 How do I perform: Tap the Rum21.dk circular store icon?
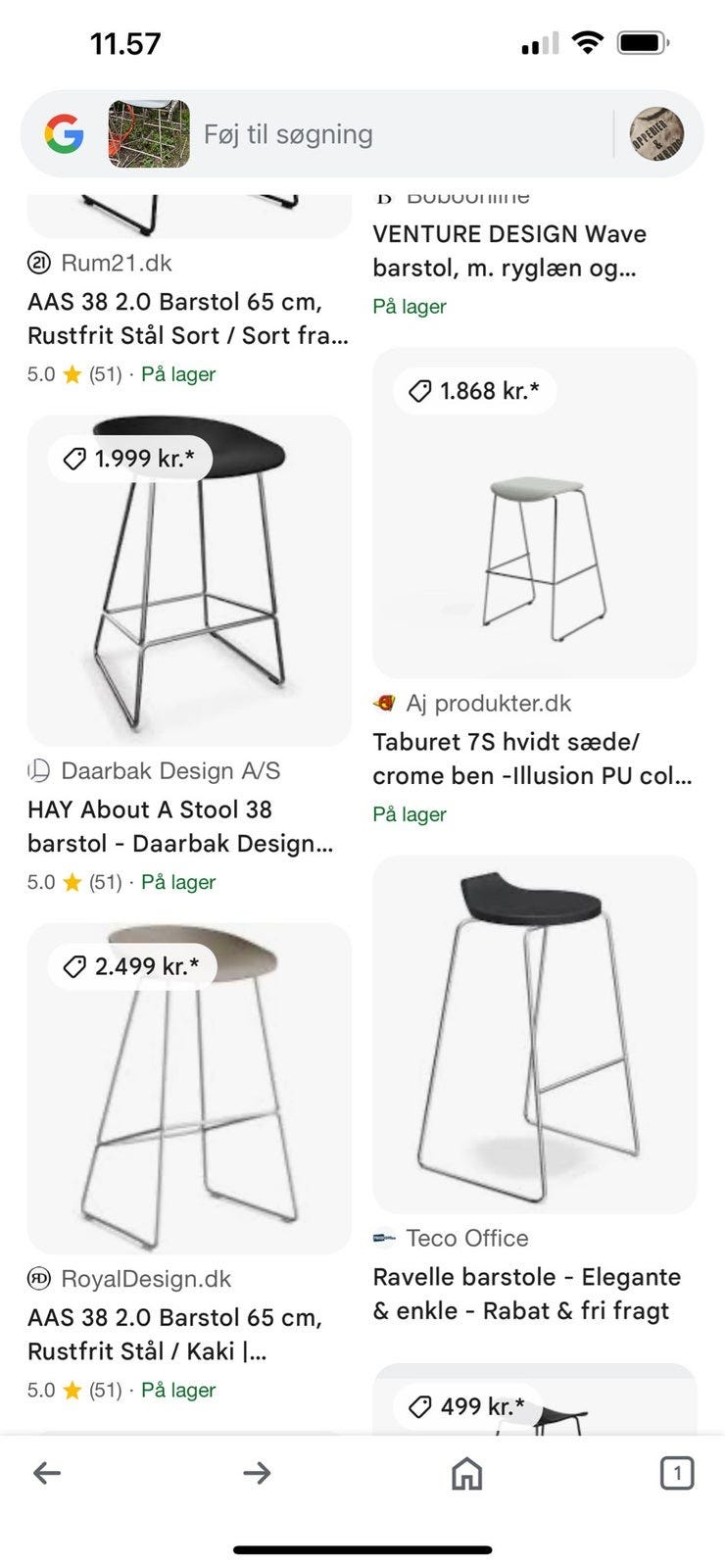tap(37, 263)
